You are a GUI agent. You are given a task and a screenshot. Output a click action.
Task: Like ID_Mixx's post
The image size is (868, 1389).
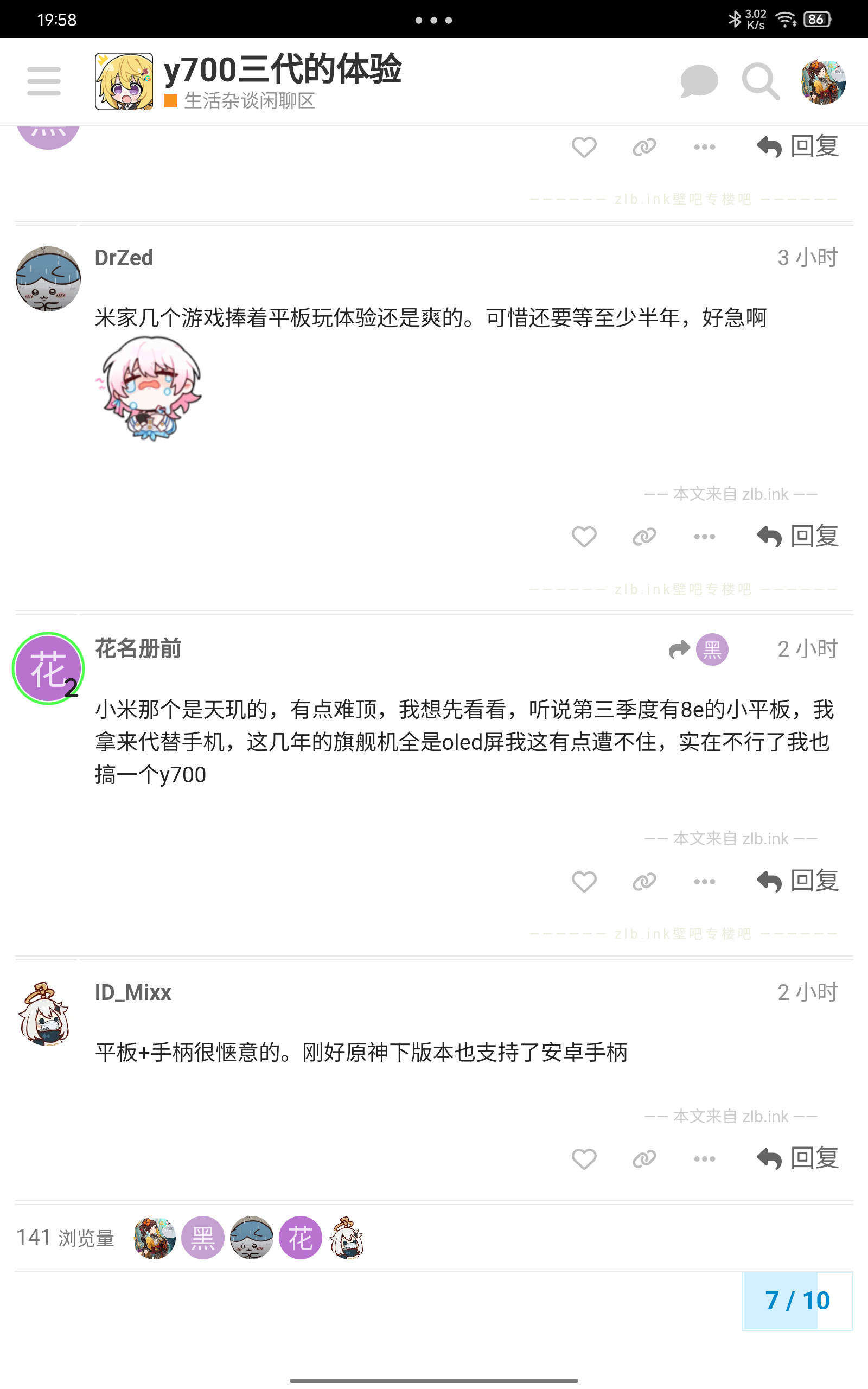point(584,1159)
